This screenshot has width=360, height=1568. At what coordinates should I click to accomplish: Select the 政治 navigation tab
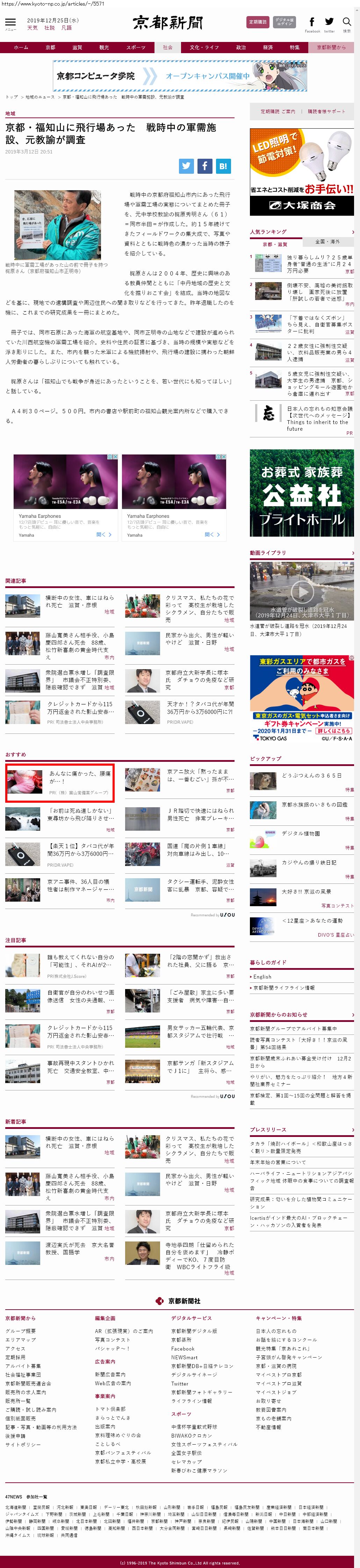241,48
